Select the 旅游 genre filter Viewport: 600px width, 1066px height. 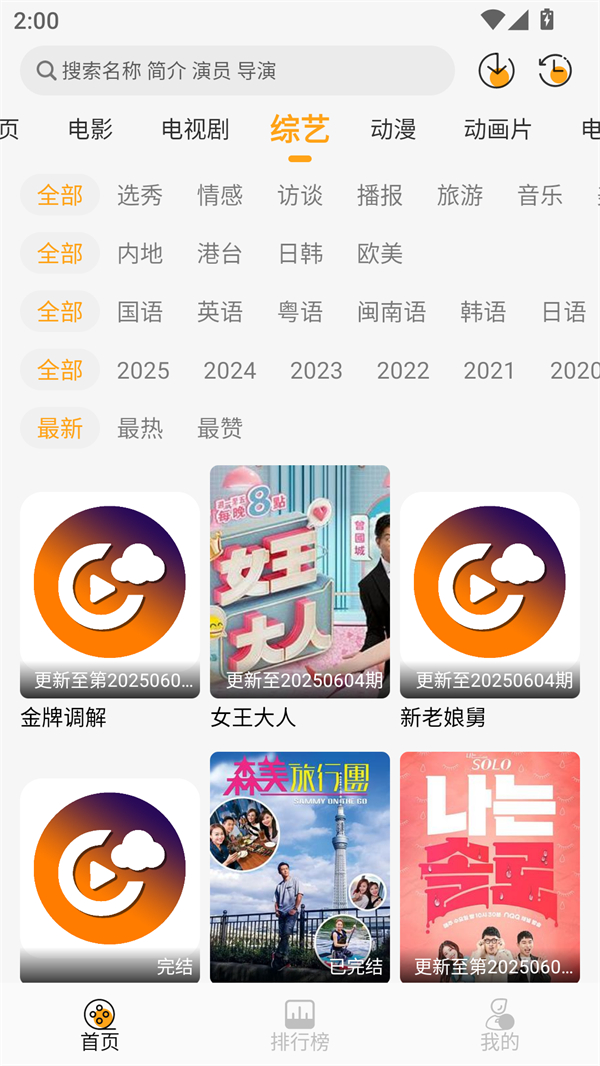pyautogui.click(x=460, y=195)
